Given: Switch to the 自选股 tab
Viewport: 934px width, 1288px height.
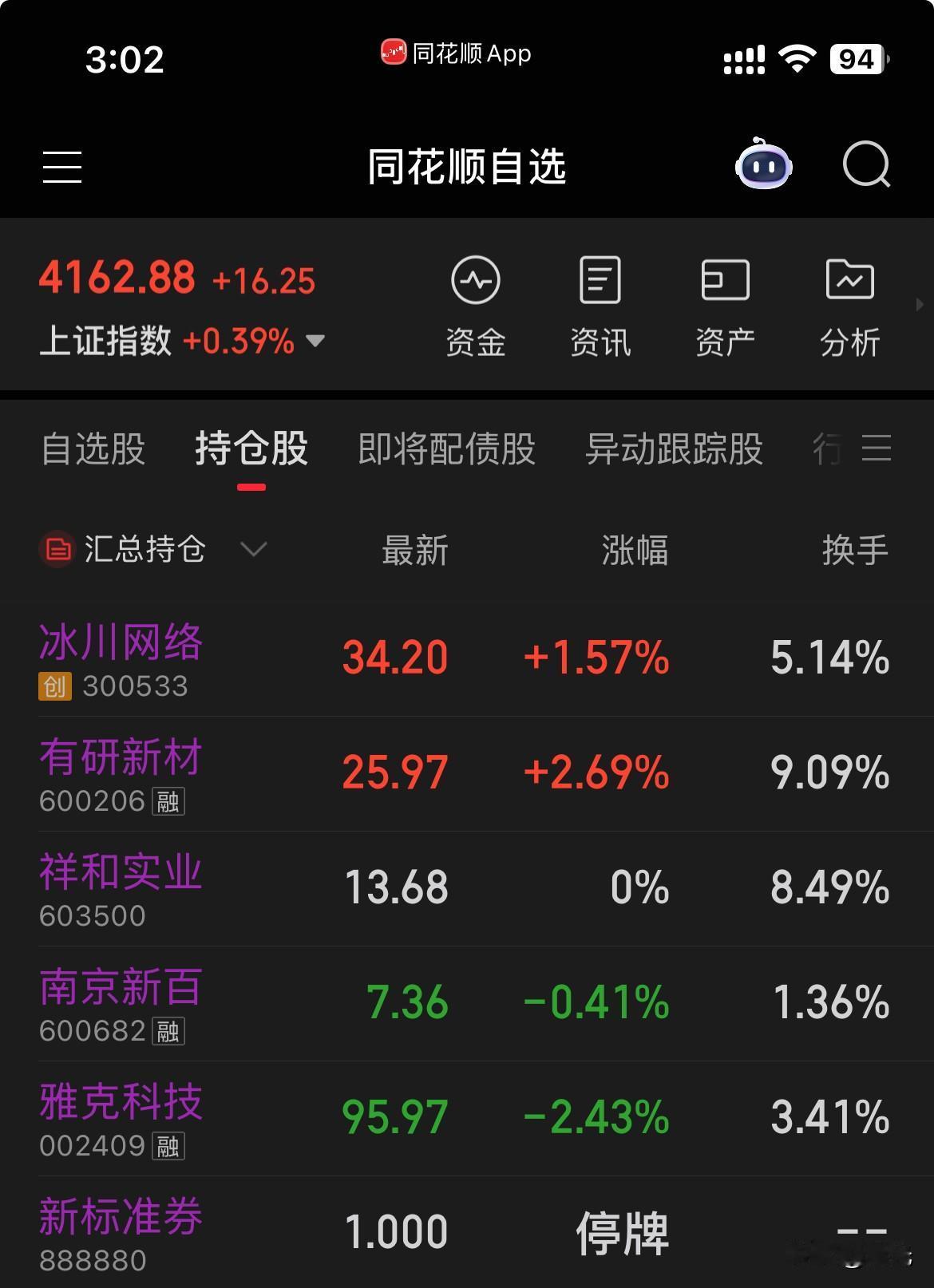Looking at the screenshot, I should coord(93,451).
